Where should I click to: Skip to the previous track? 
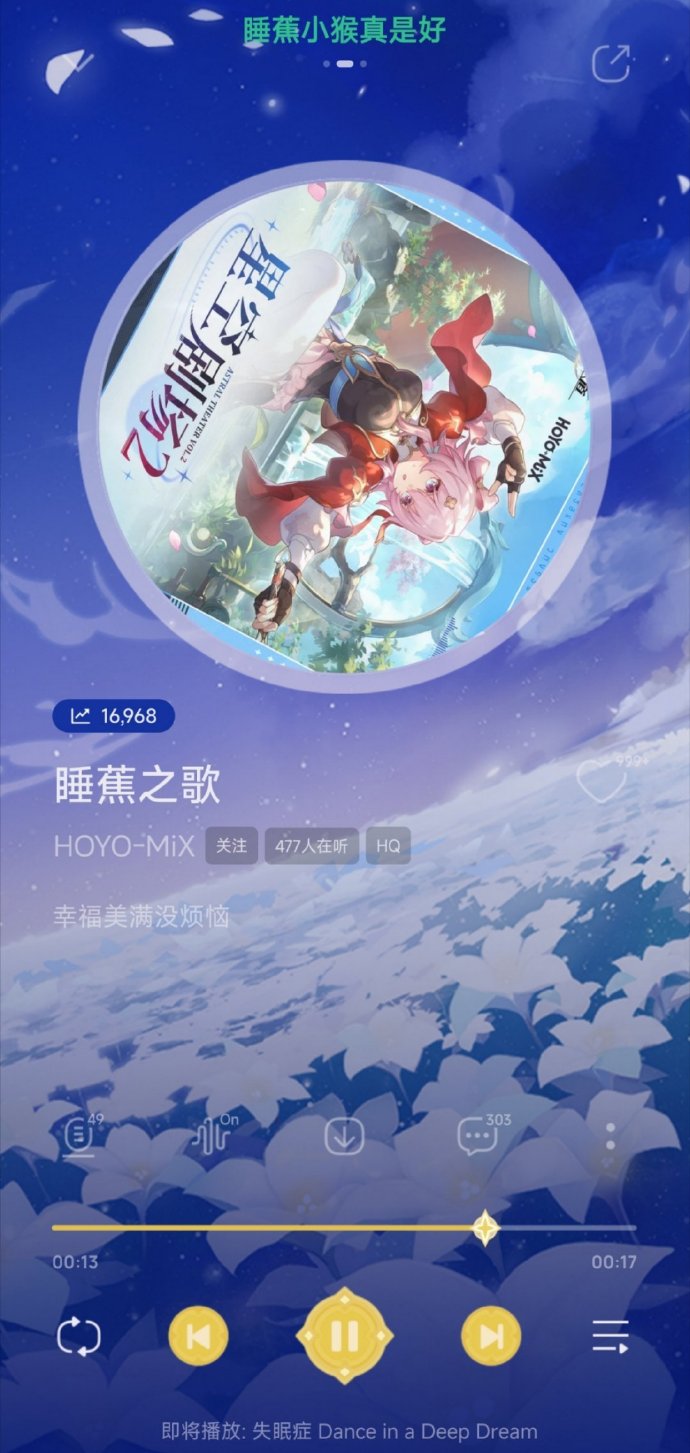click(x=198, y=1336)
